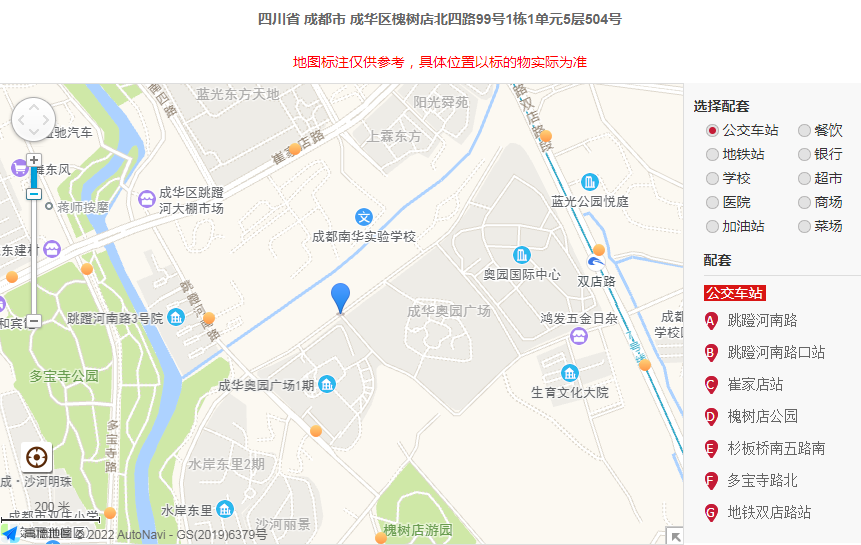The width and height of the screenshot is (861, 545).
Task: Zoom in the map with plus button
Action: tap(33, 160)
